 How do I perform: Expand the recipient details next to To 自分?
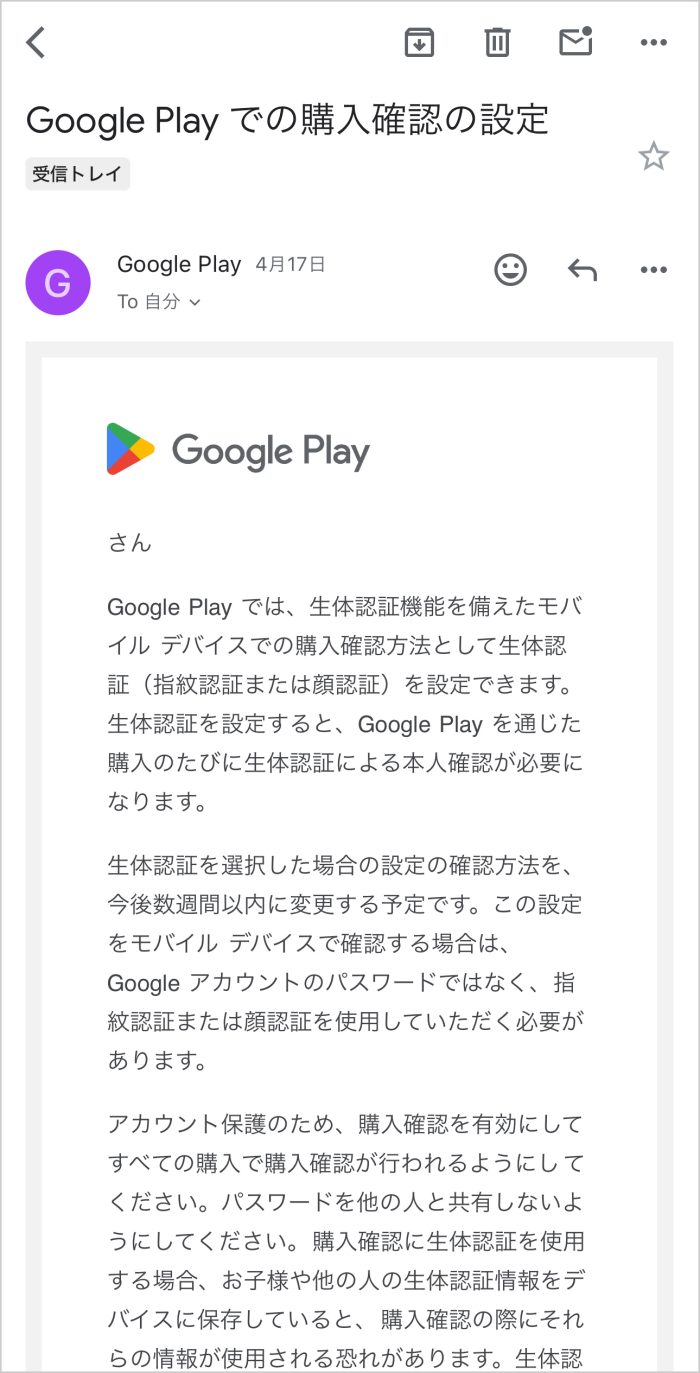195,302
